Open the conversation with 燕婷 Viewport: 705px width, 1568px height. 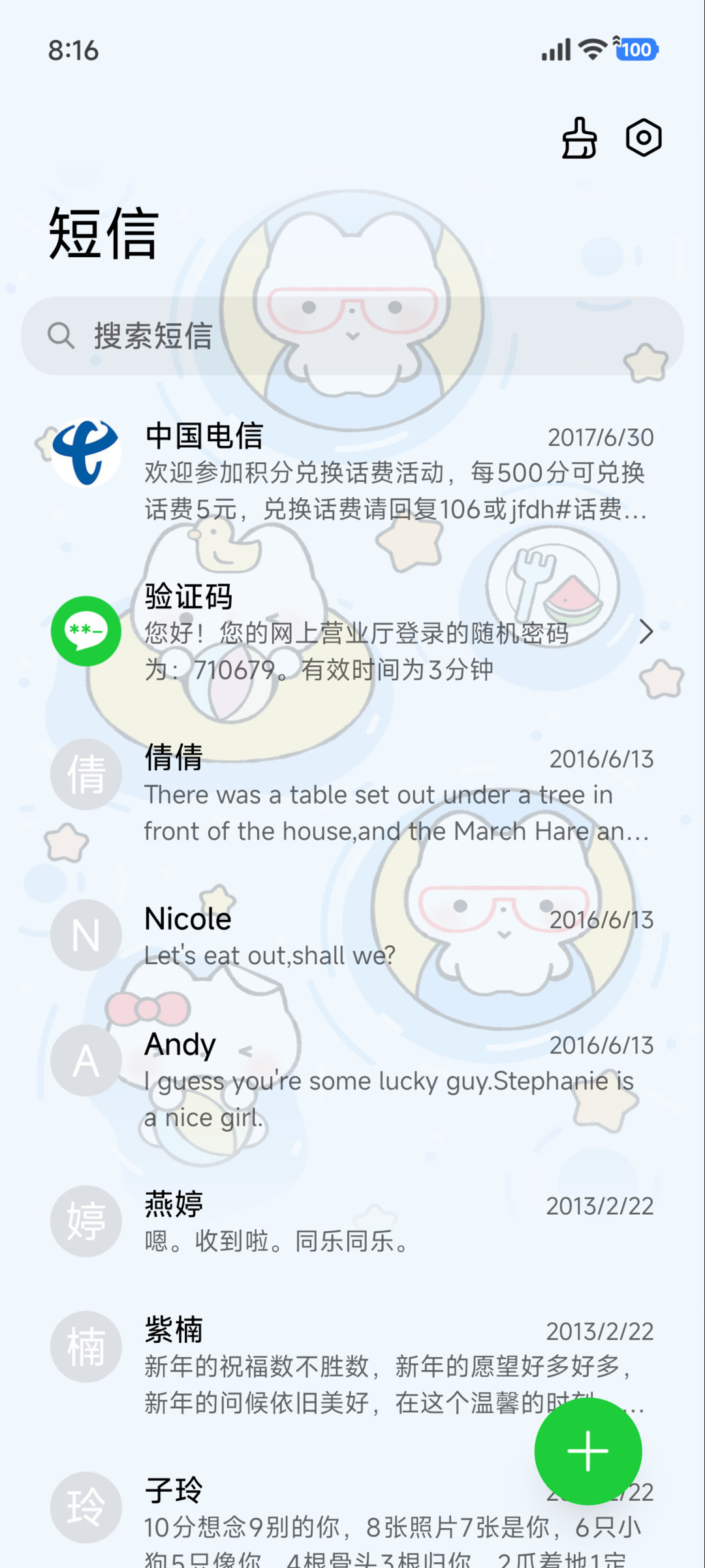point(352,1221)
